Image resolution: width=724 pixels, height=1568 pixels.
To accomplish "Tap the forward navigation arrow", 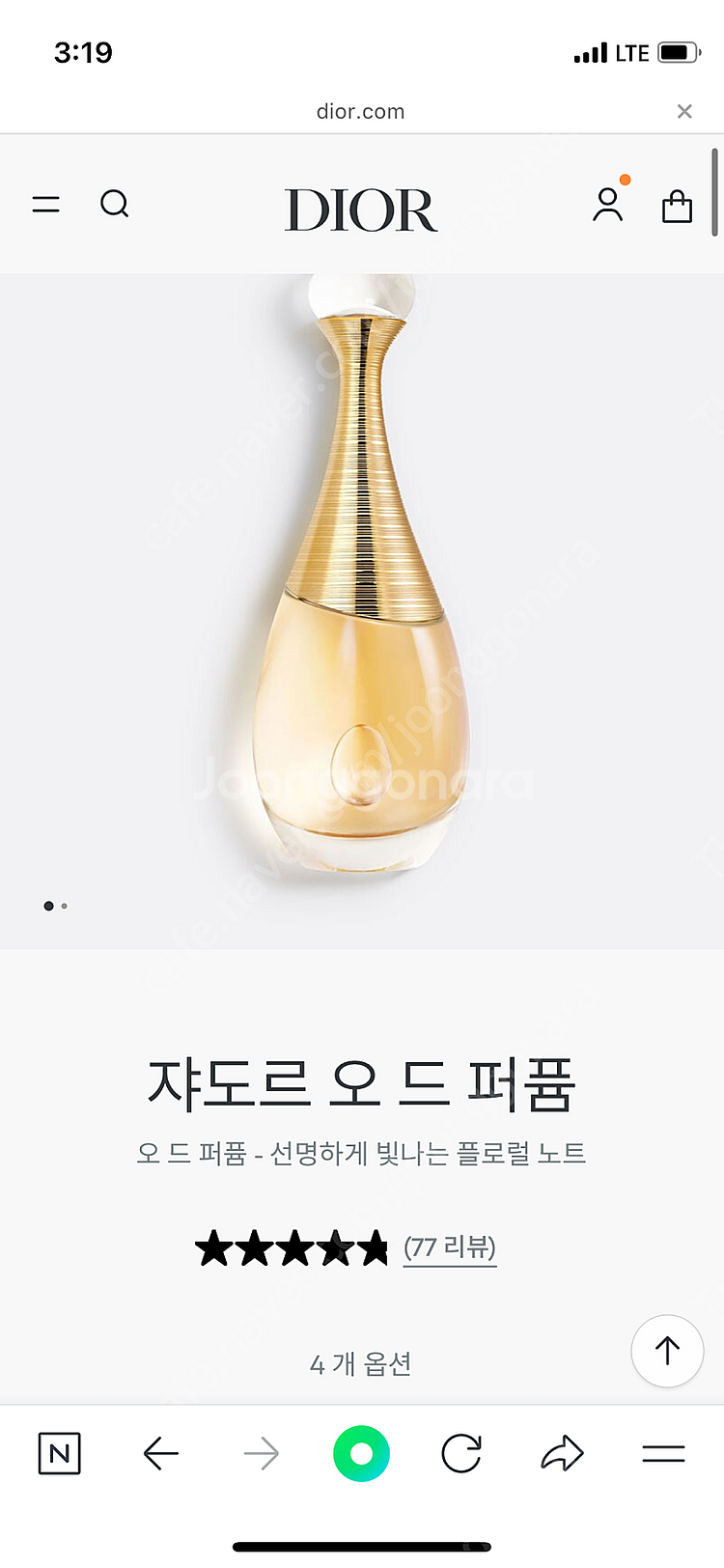I will pos(261,1453).
